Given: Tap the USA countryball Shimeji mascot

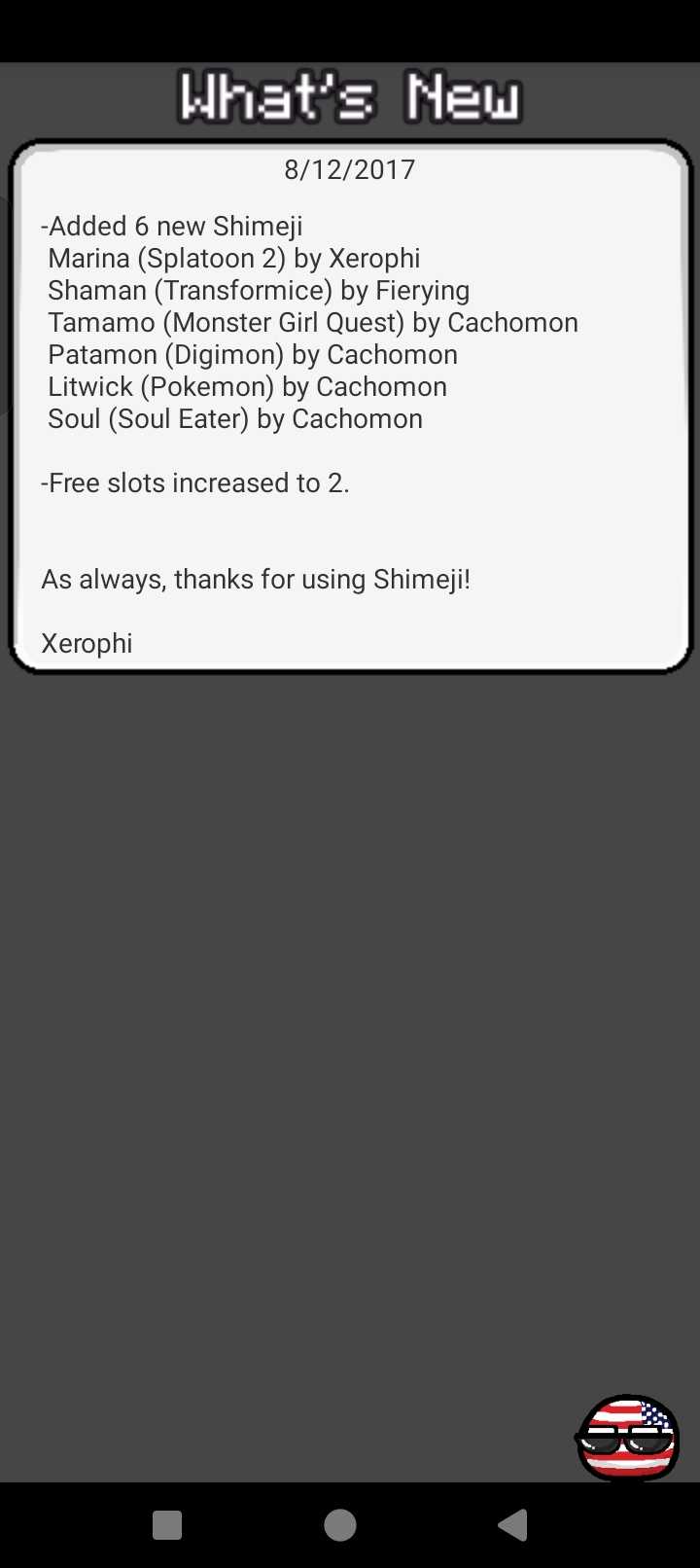Looking at the screenshot, I should [627, 1438].
